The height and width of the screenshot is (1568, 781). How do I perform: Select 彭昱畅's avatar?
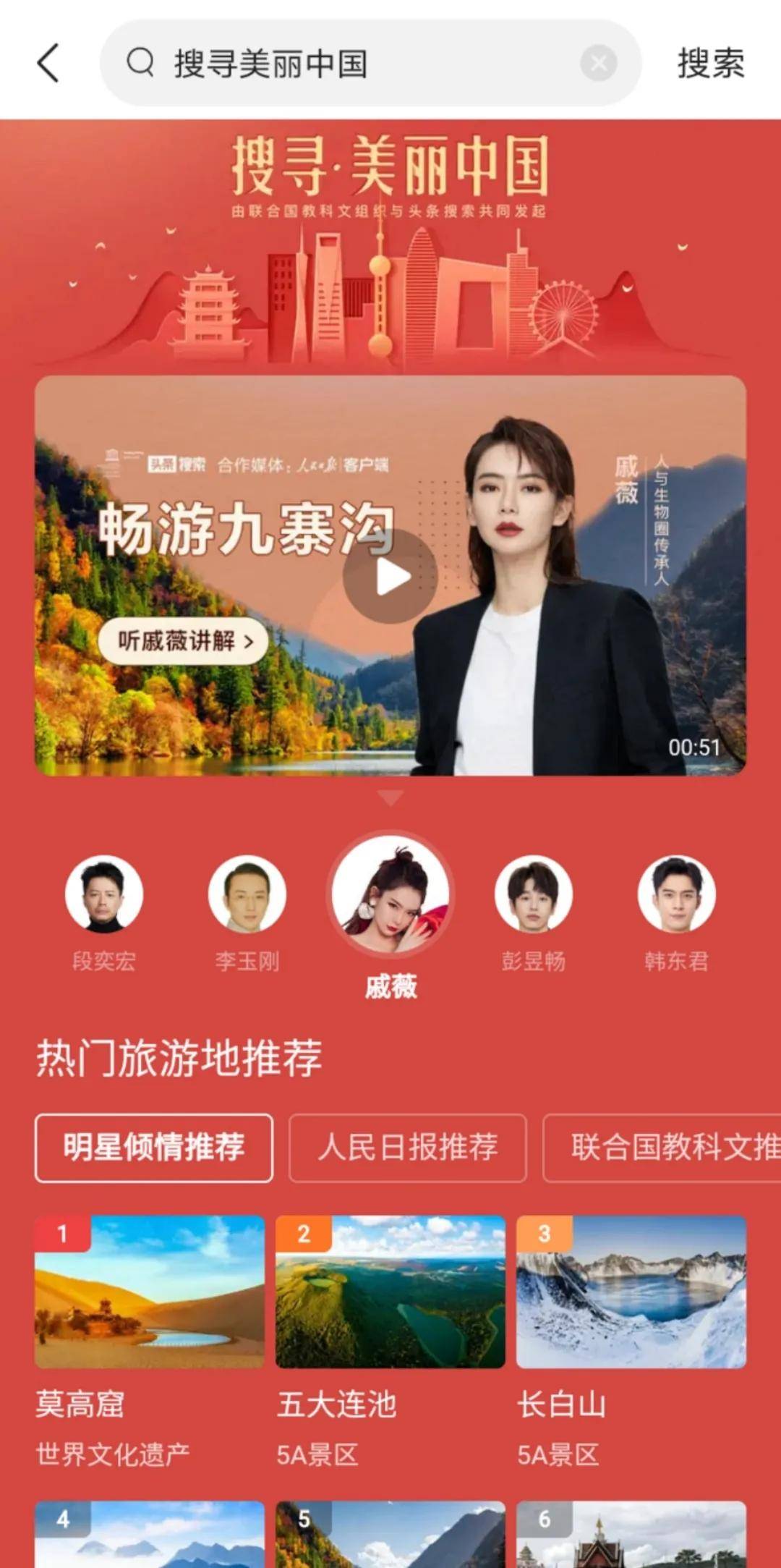(x=534, y=894)
